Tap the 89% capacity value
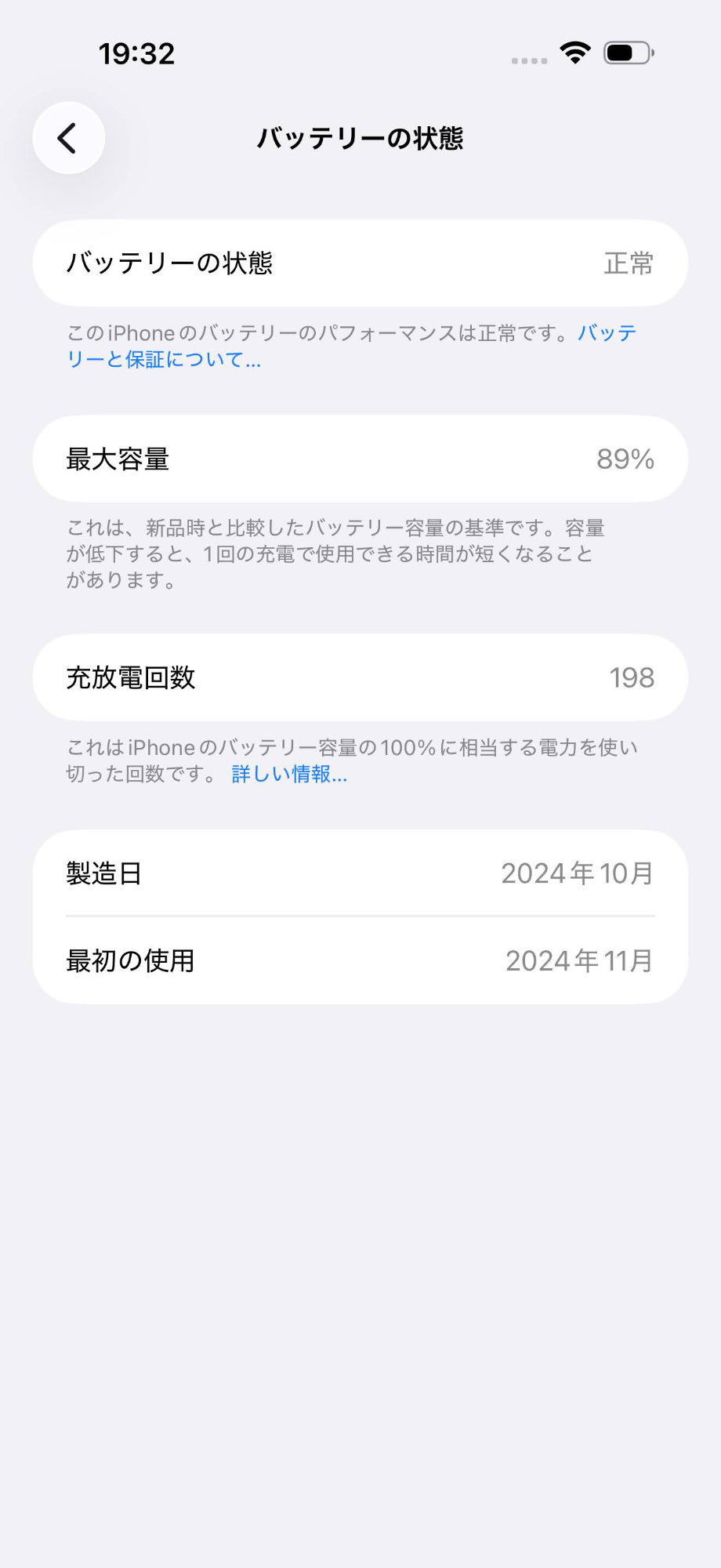Image resolution: width=721 pixels, height=1568 pixels. (x=625, y=459)
